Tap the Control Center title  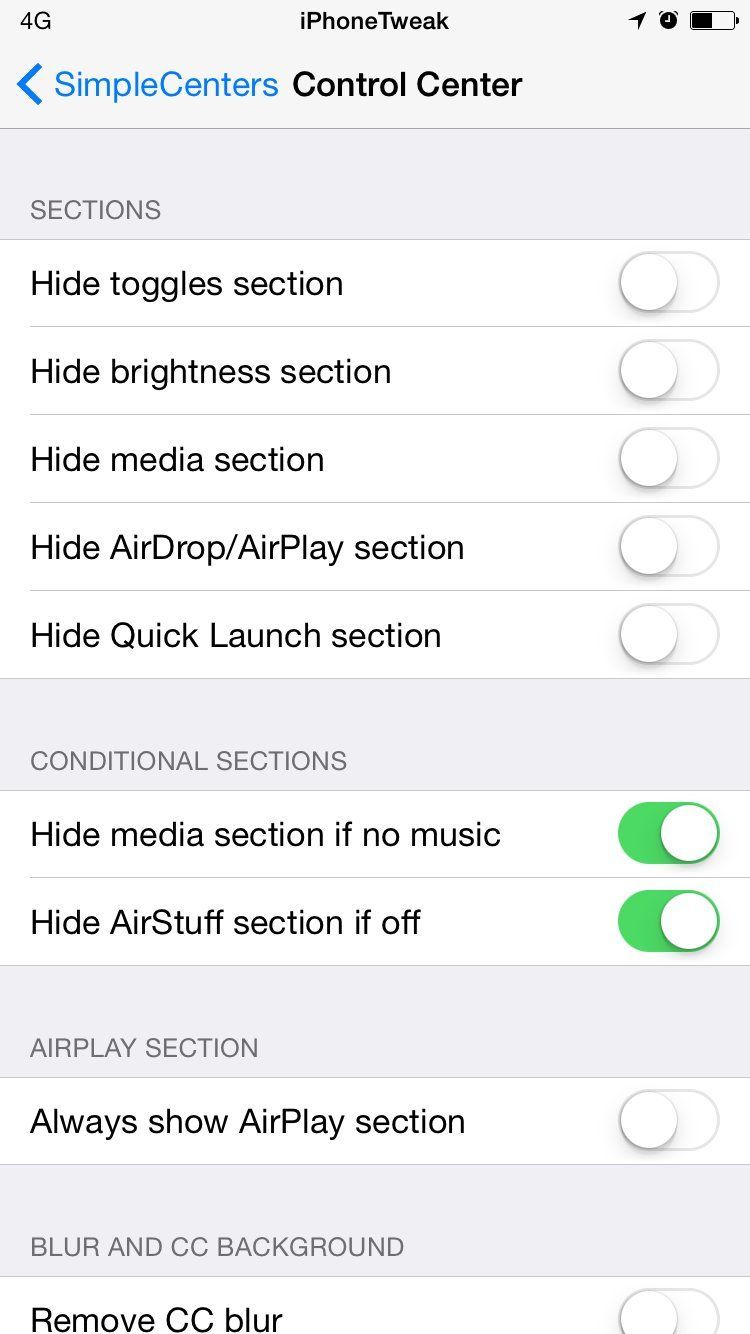[x=406, y=85]
